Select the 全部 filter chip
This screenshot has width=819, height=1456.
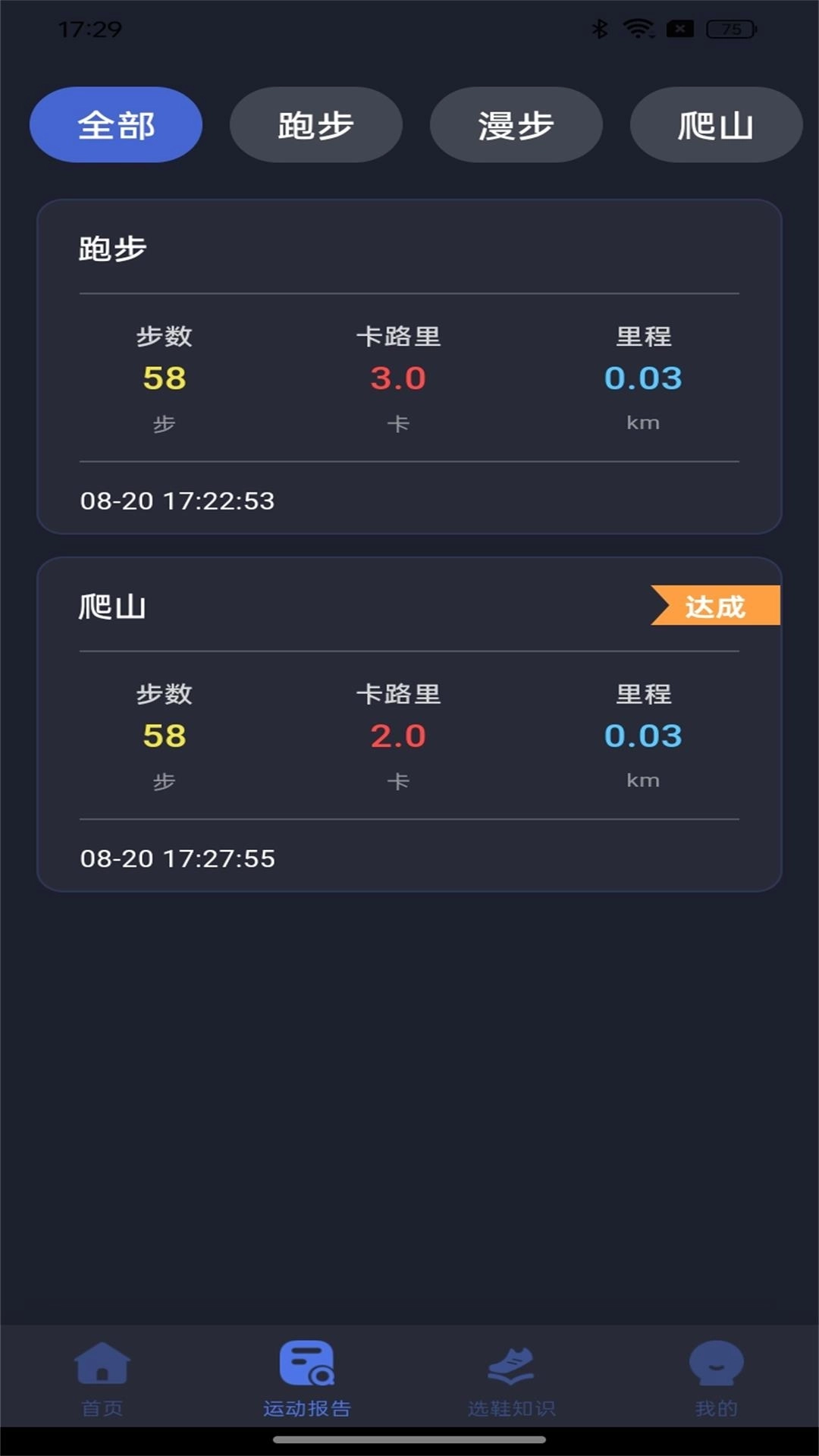pyautogui.click(x=116, y=124)
